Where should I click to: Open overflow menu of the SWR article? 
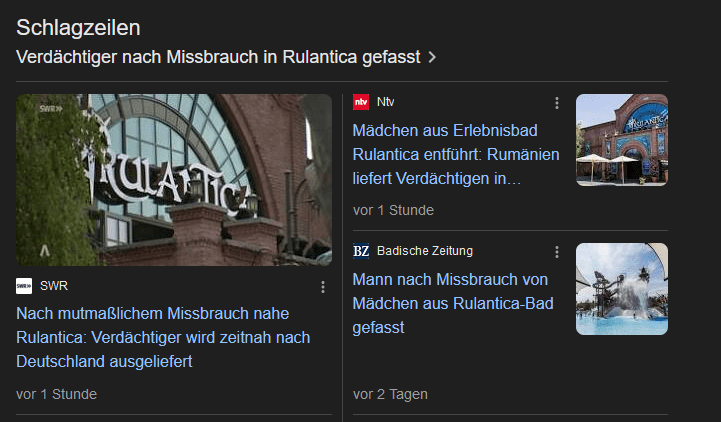[x=322, y=287]
